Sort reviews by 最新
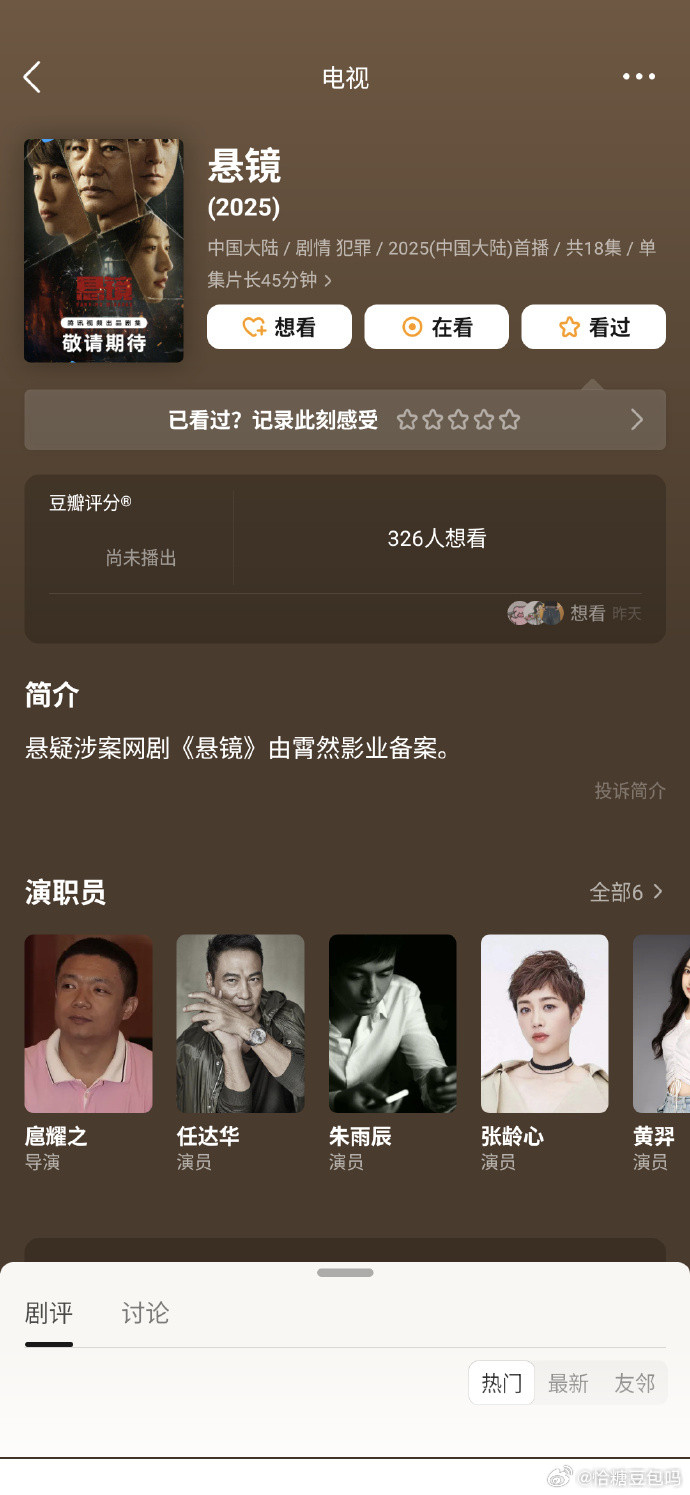 [x=568, y=1383]
